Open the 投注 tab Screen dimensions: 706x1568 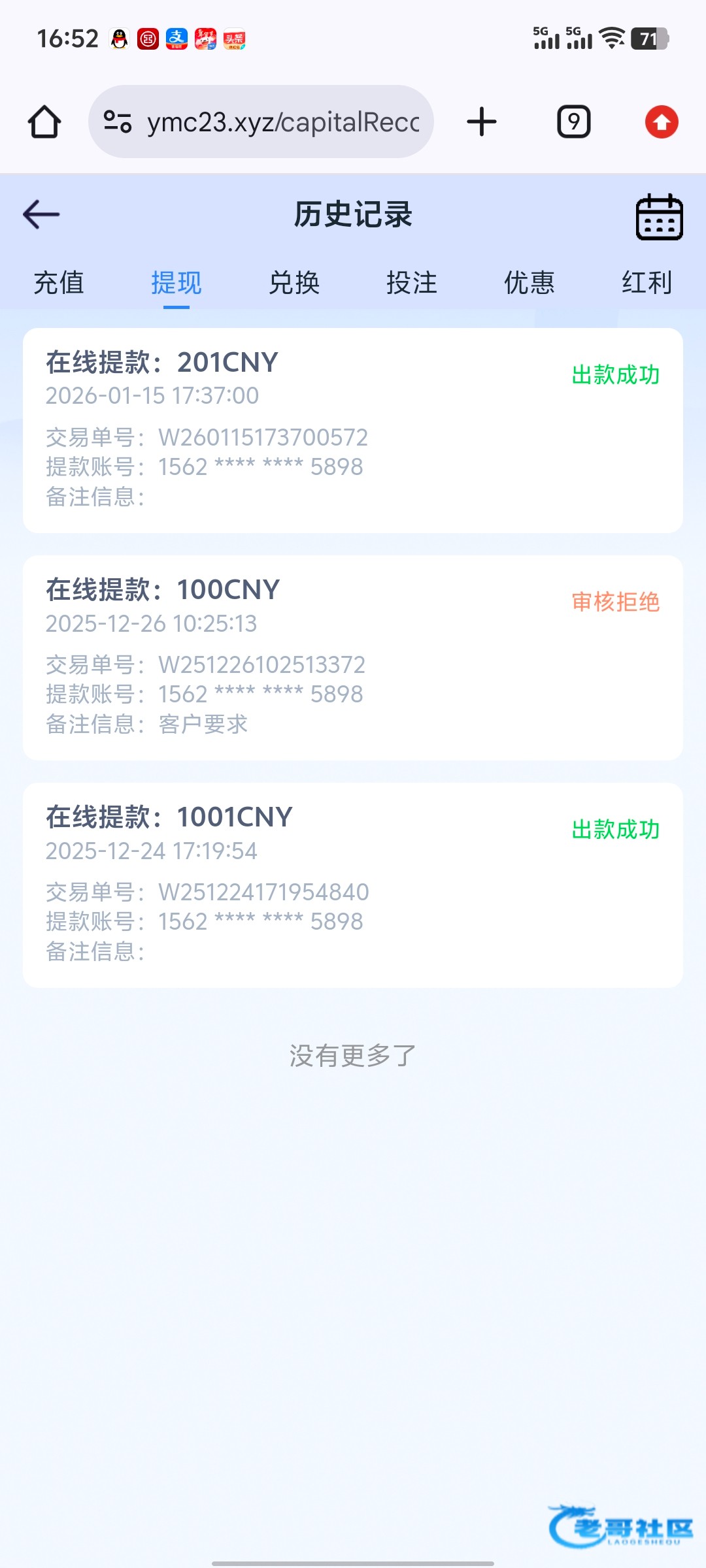(x=412, y=284)
